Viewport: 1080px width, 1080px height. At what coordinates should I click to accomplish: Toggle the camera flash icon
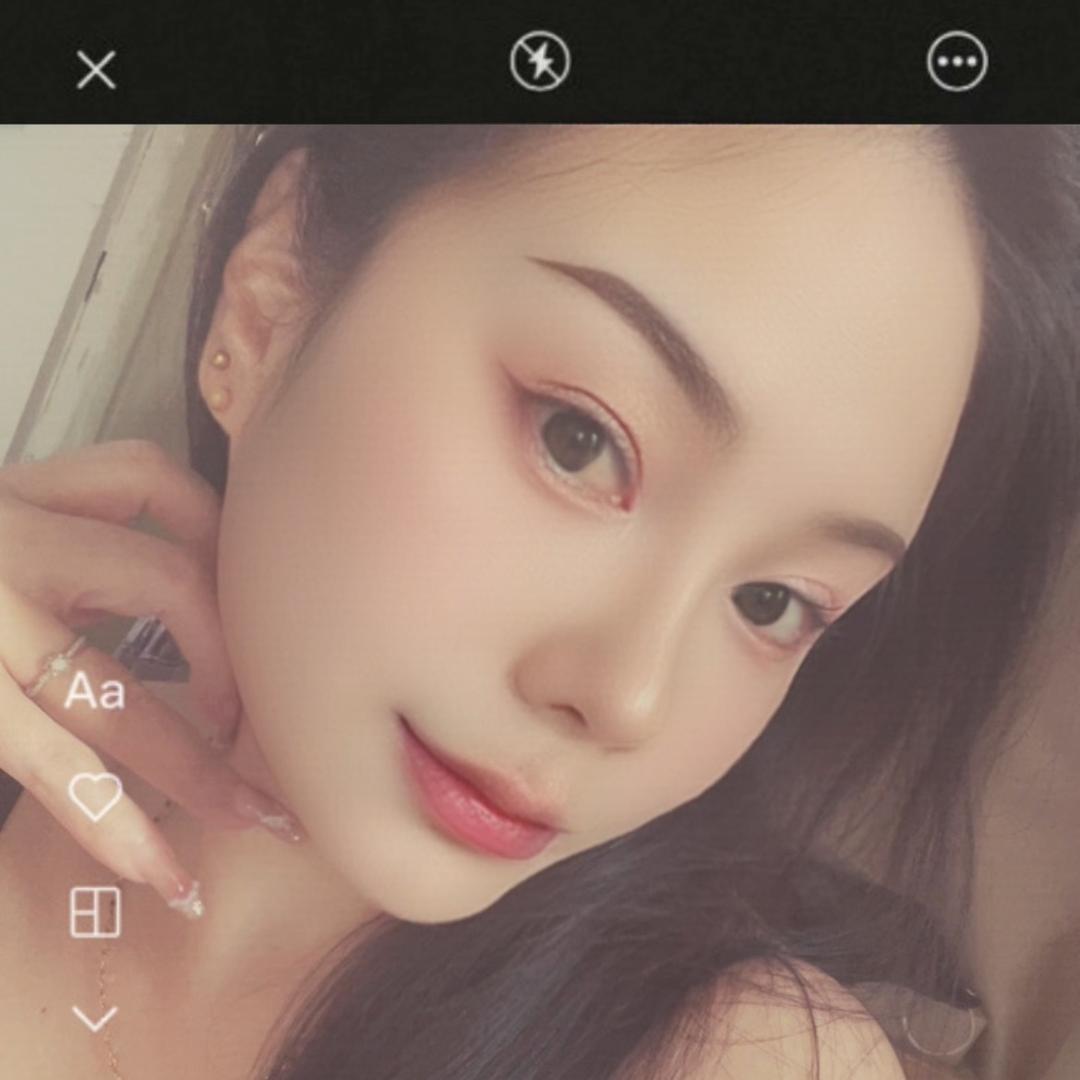[x=540, y=62]
